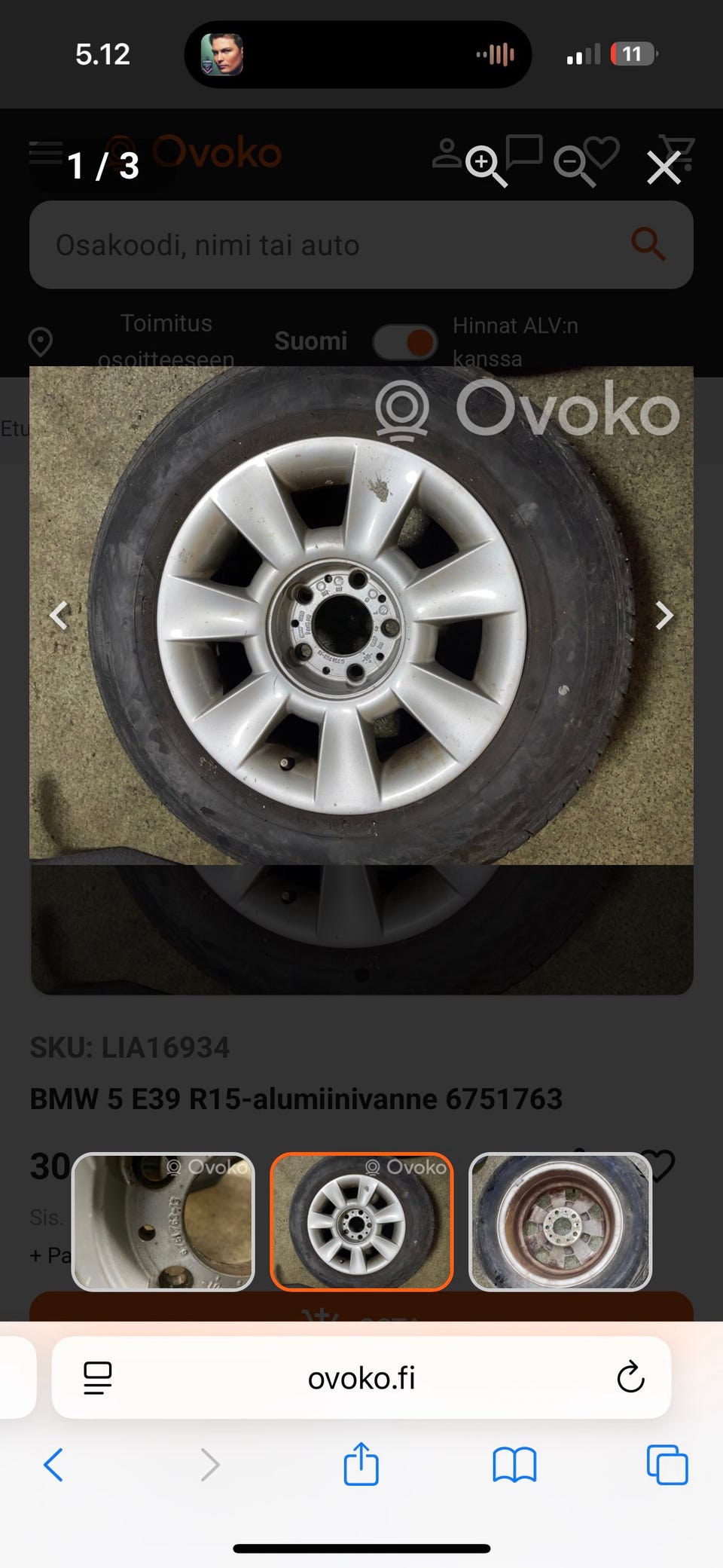The width and height of the screenshot is (723, 1568).
Task: Select the rusty wheel back thumbnail
Action: (x=560, y=1221)
